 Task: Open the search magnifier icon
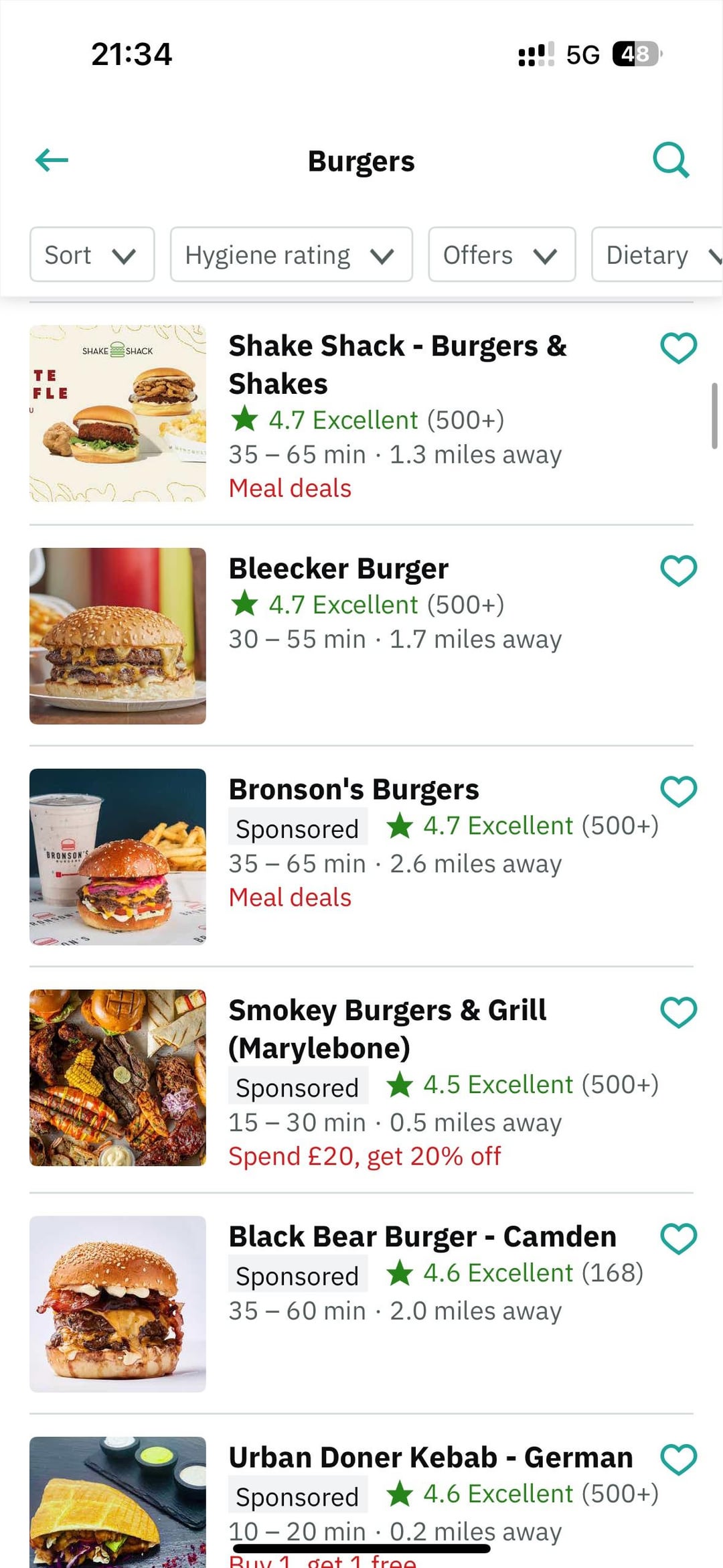(x=670, y=160)
